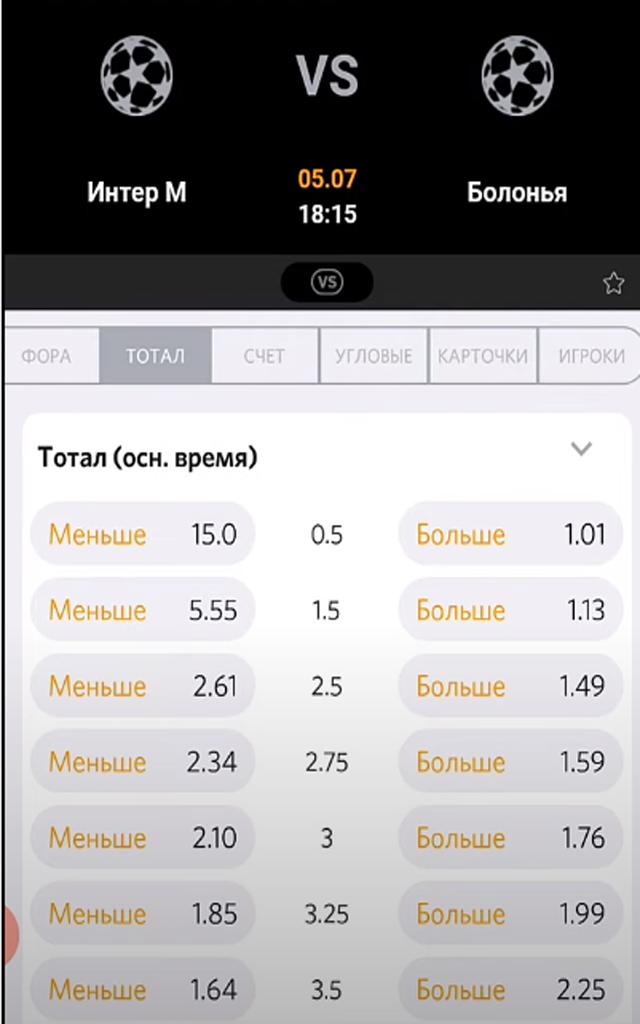The height and width of the screenshot is (1024, 640).
Task: Bet Меньше 0.5 at odds 15.0
Action: pyautogui.click(x=142, y=534)
